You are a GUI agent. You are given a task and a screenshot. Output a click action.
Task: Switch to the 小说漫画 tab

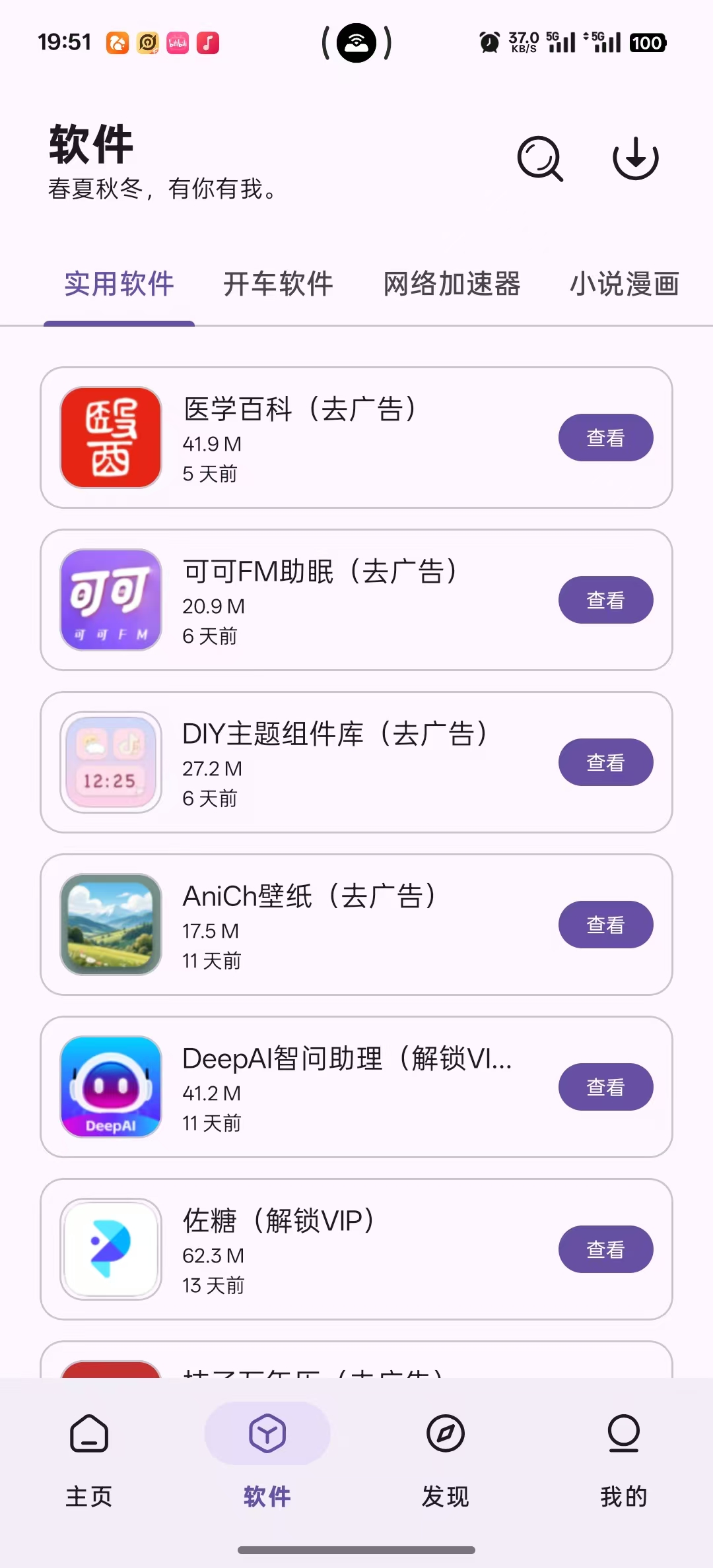pos(625,284)
